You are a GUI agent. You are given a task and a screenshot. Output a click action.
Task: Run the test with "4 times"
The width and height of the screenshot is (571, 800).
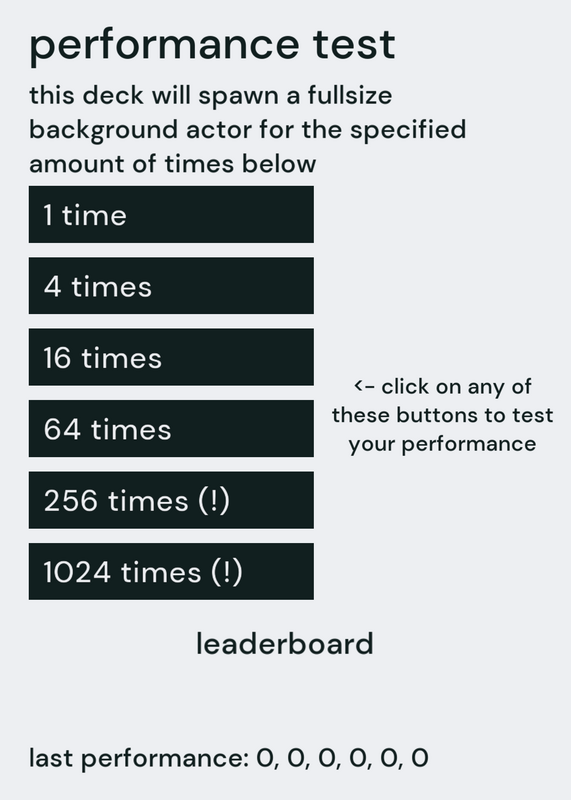coord(171,286)
